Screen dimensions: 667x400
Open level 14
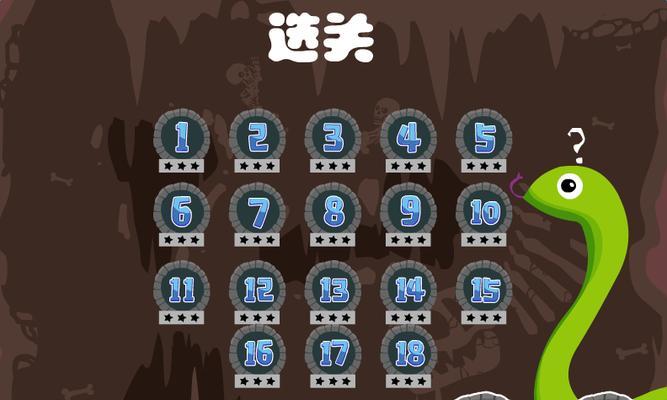408,289
